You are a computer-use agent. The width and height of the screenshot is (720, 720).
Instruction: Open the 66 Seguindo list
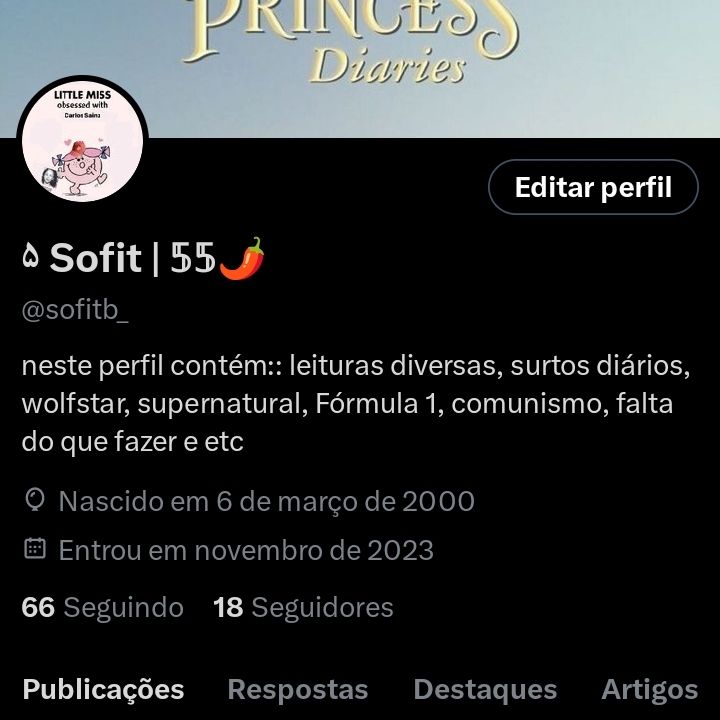(x=102, y=607)
